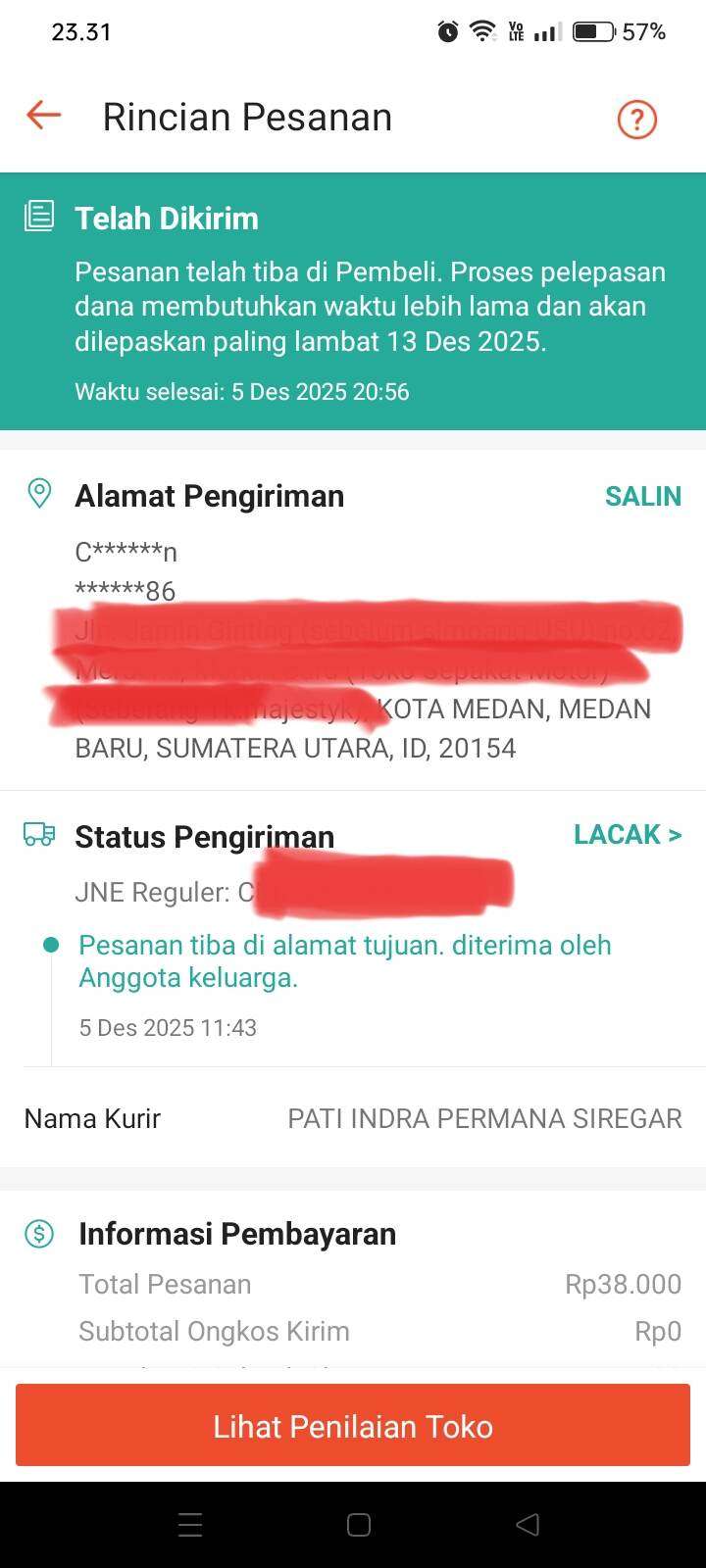
Task: Track shipment via LACAK
Action: point(627,835)
